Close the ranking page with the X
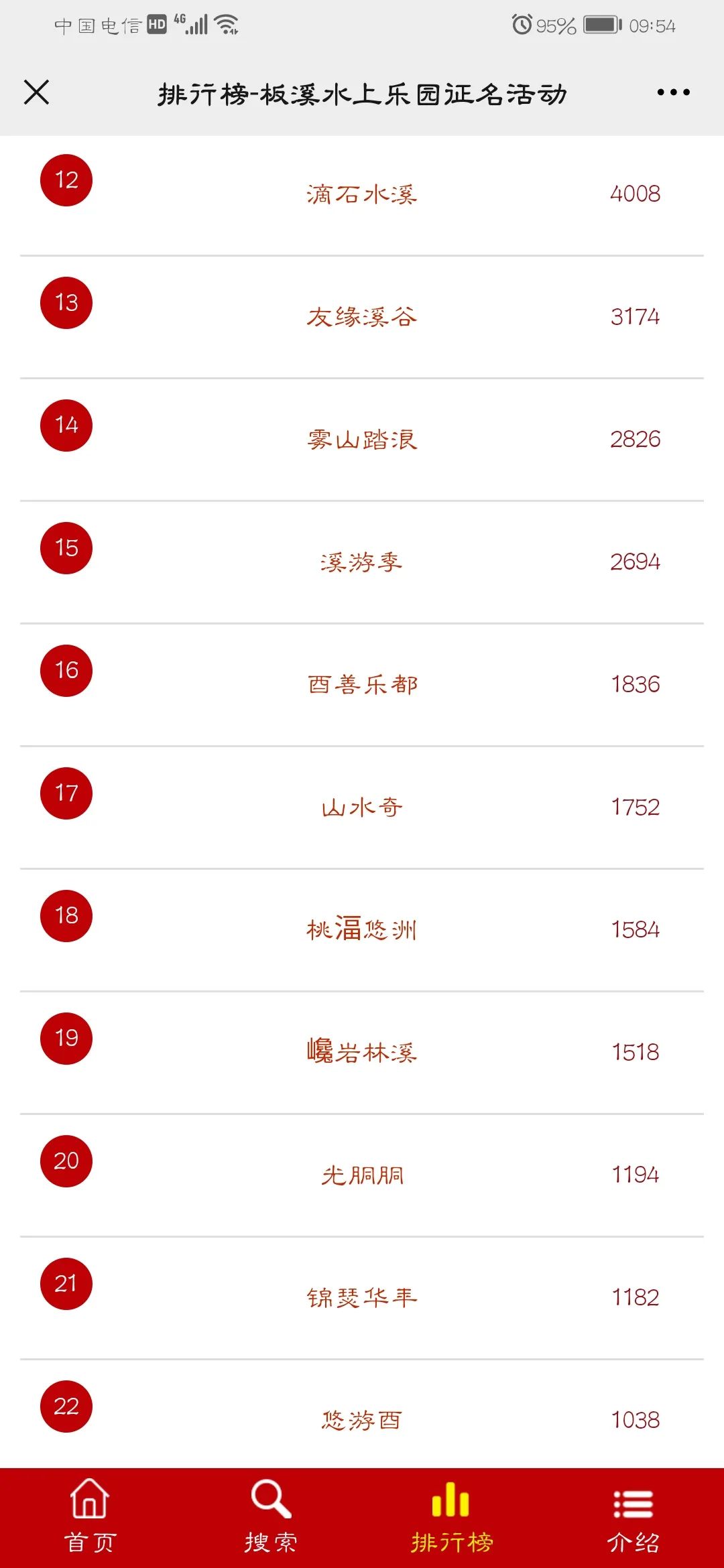 coord(36,92)
